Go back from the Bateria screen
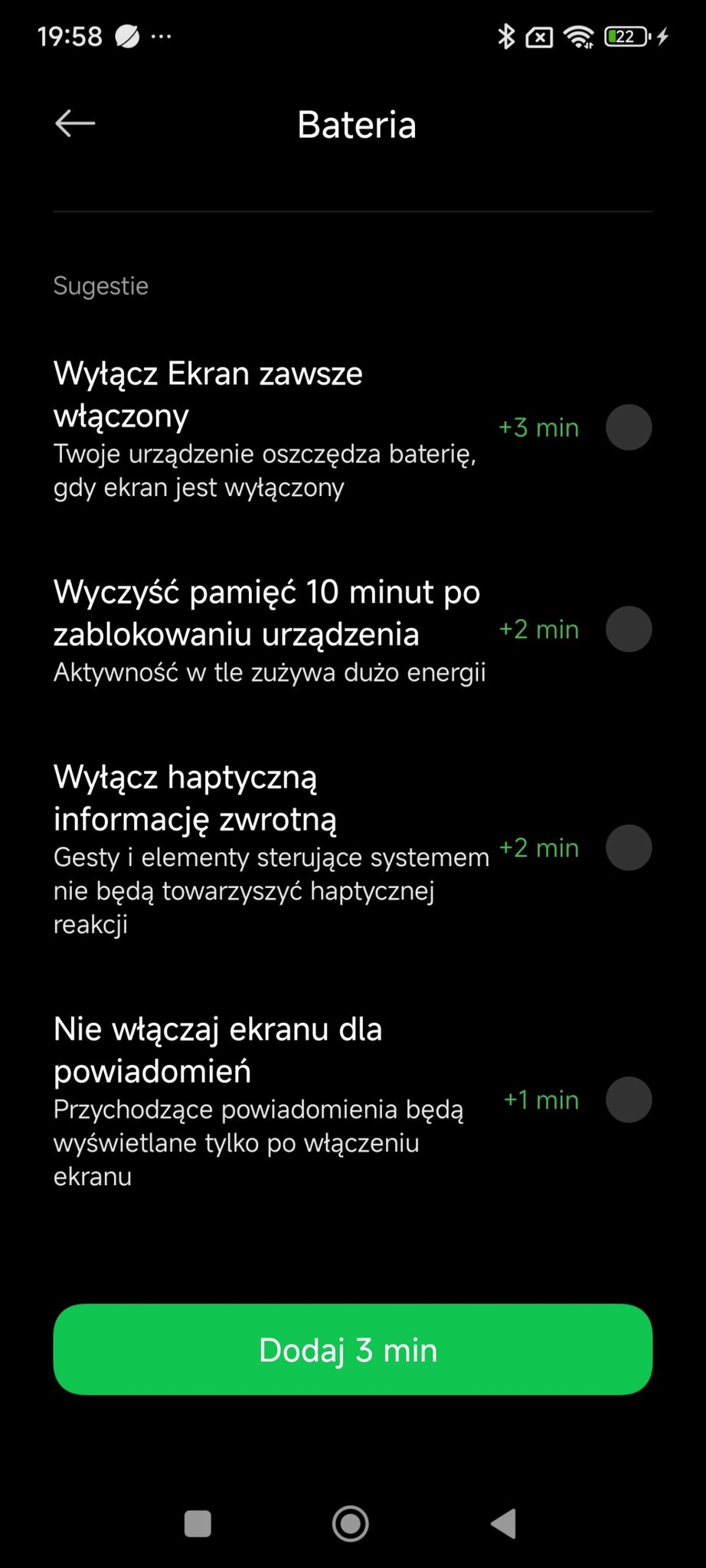Viewport: 706px width, 1568px height. (x=75, y=123)
